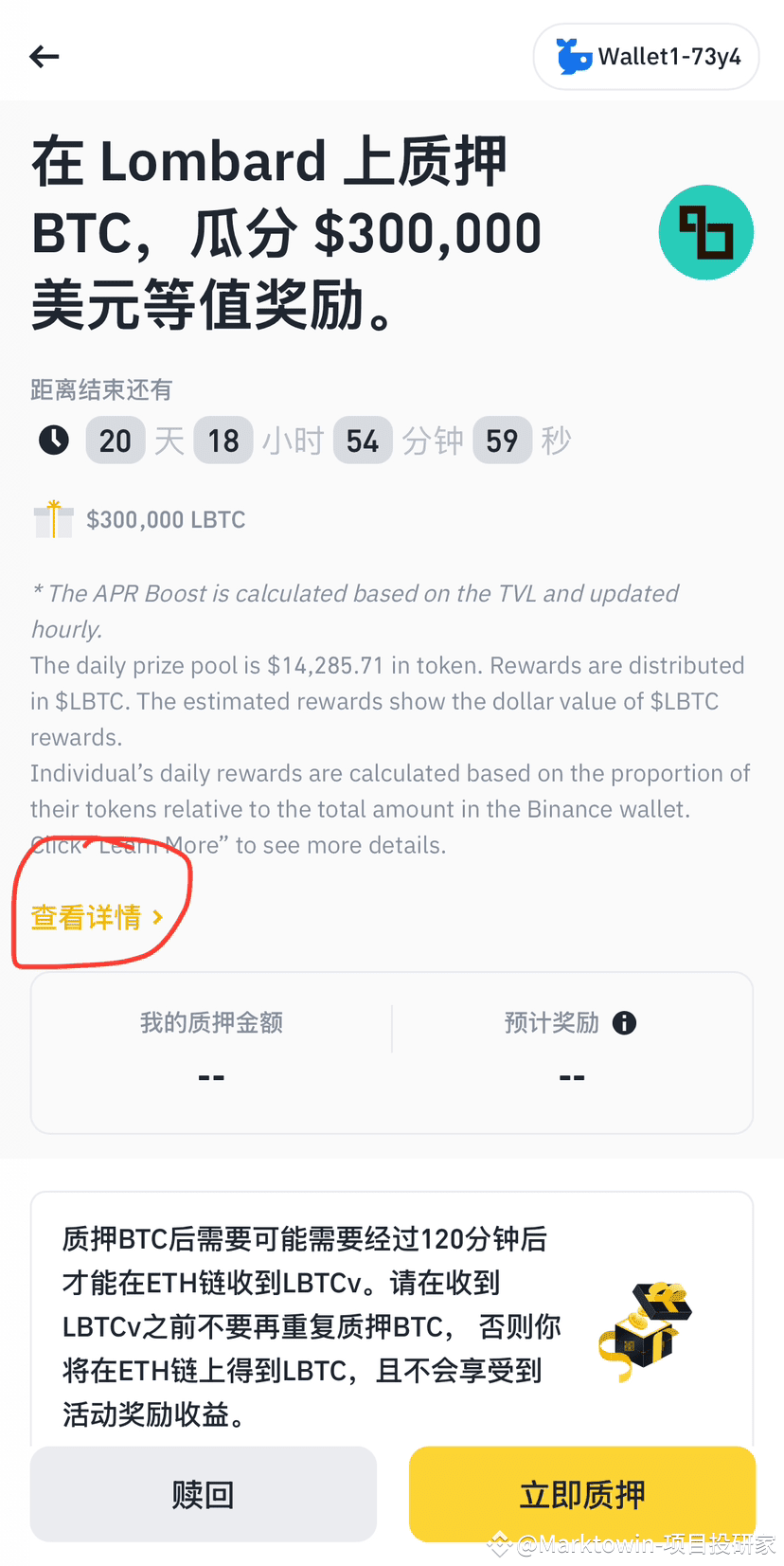Open the info icon beside 预计奖励
Screen dimensions: 784x1566
625,1023
